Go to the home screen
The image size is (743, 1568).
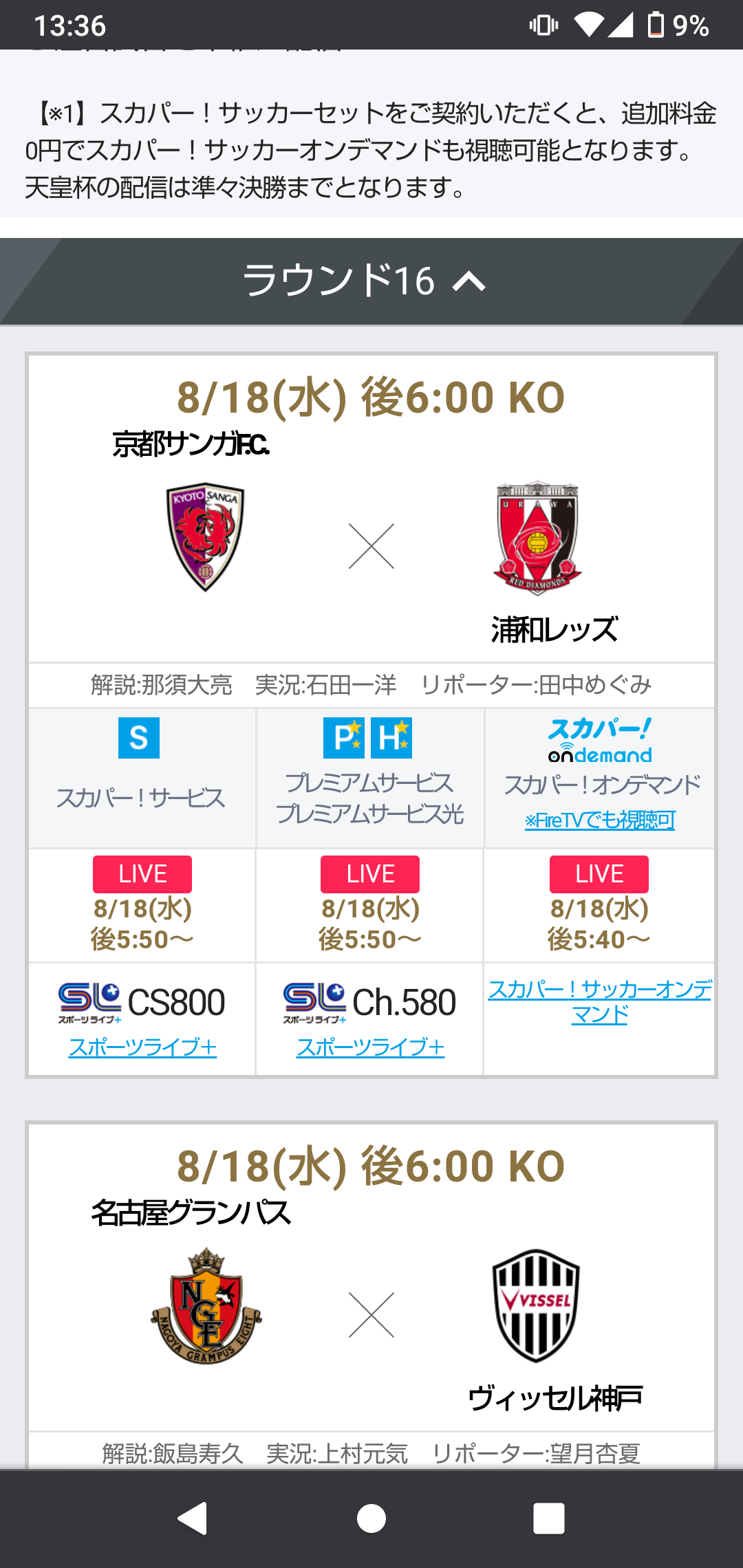coord(371,1518)
